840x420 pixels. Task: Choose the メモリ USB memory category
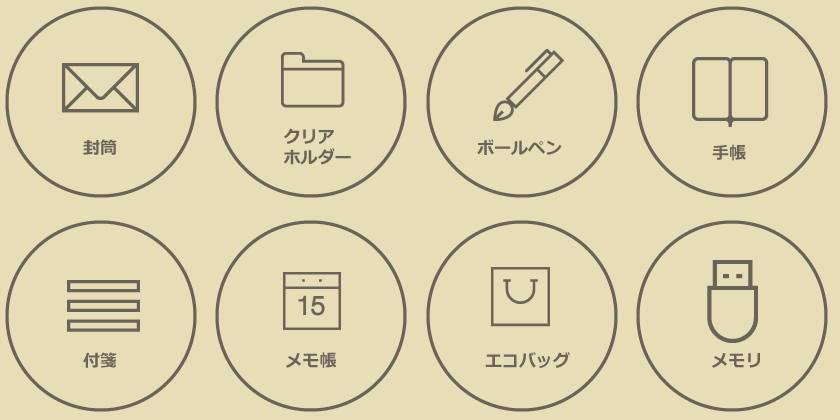(732, 316)
